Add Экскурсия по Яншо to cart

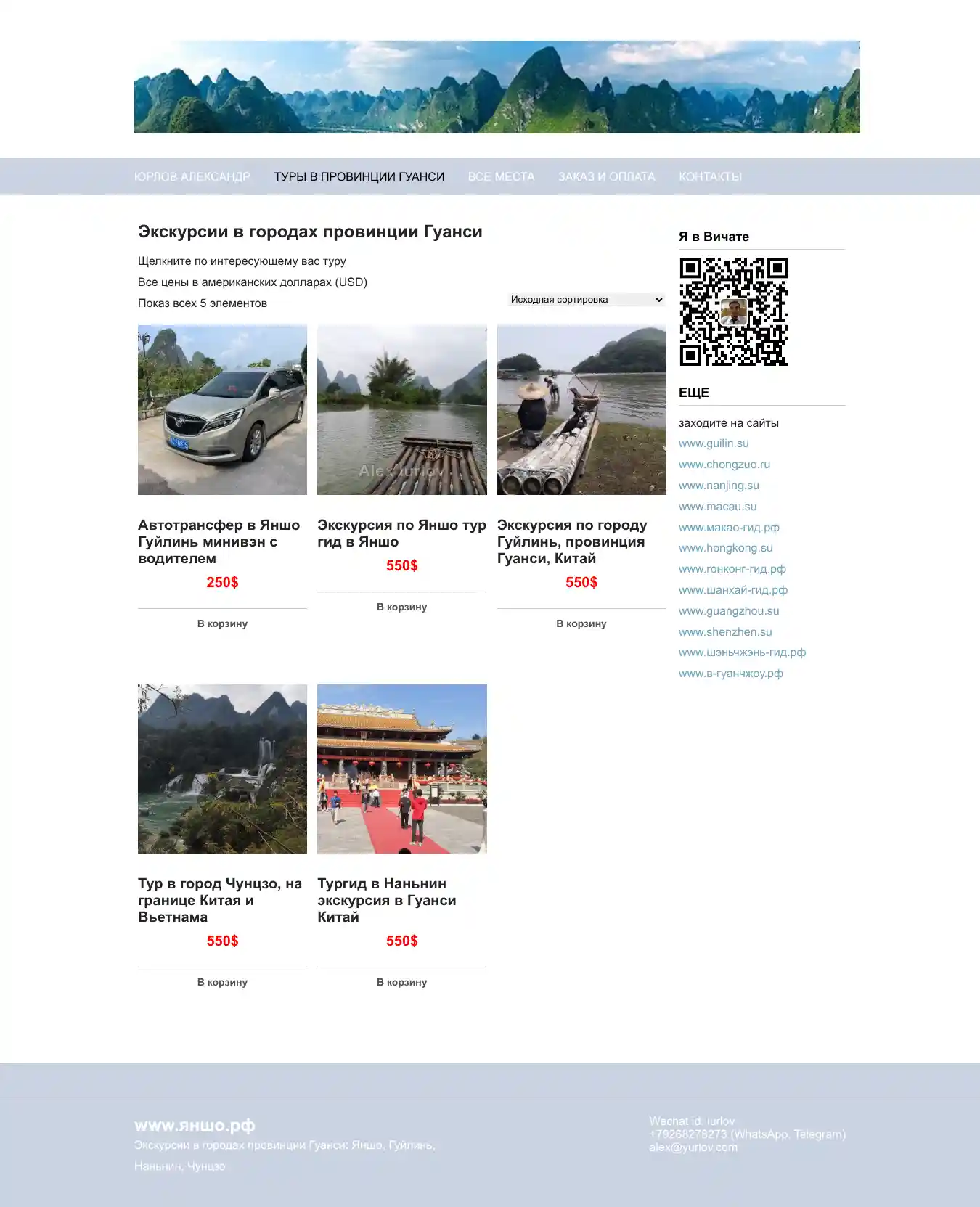tap(401, 607)
